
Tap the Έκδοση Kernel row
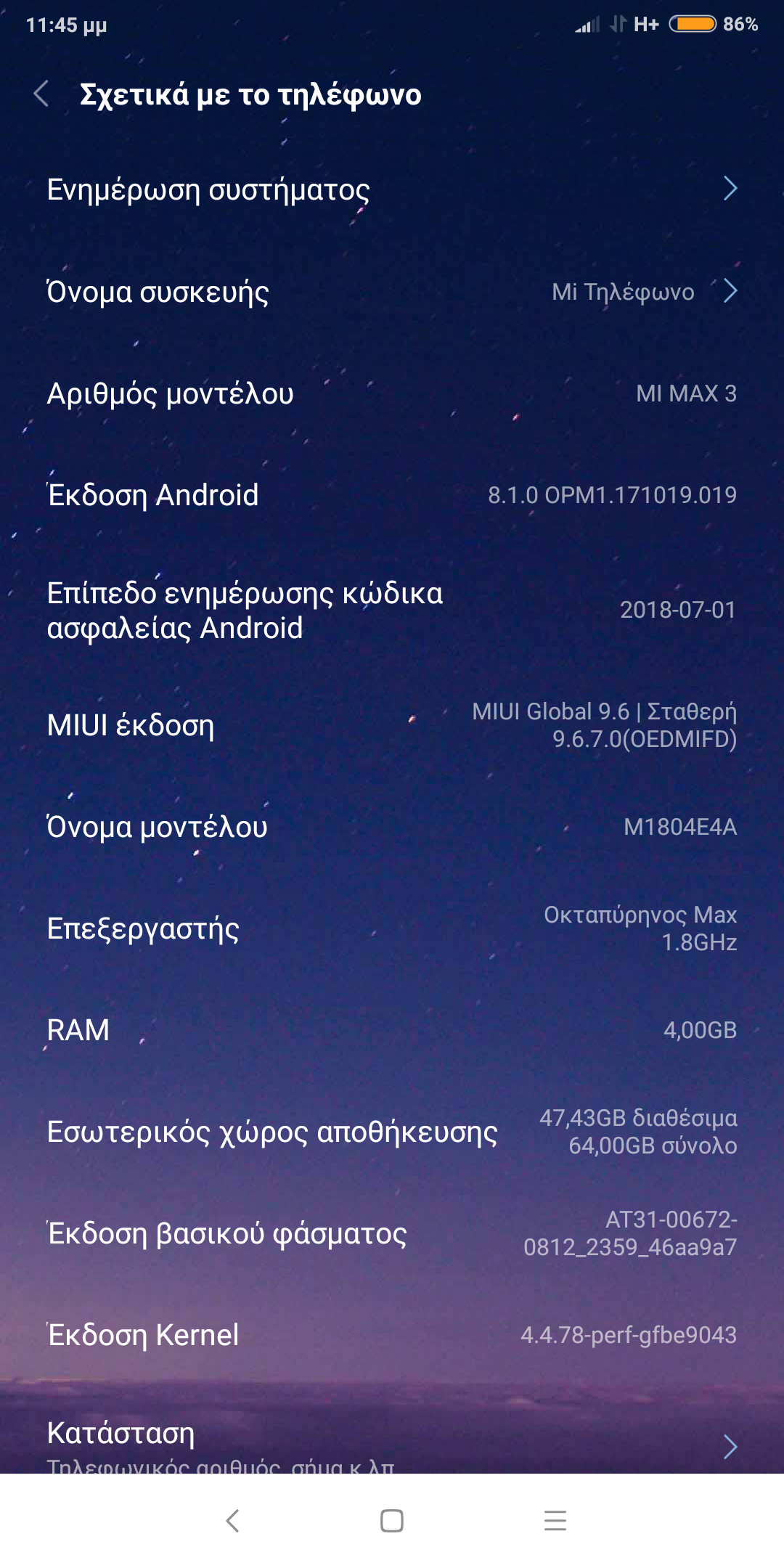pyautogui.click(x=392, y=1335)
